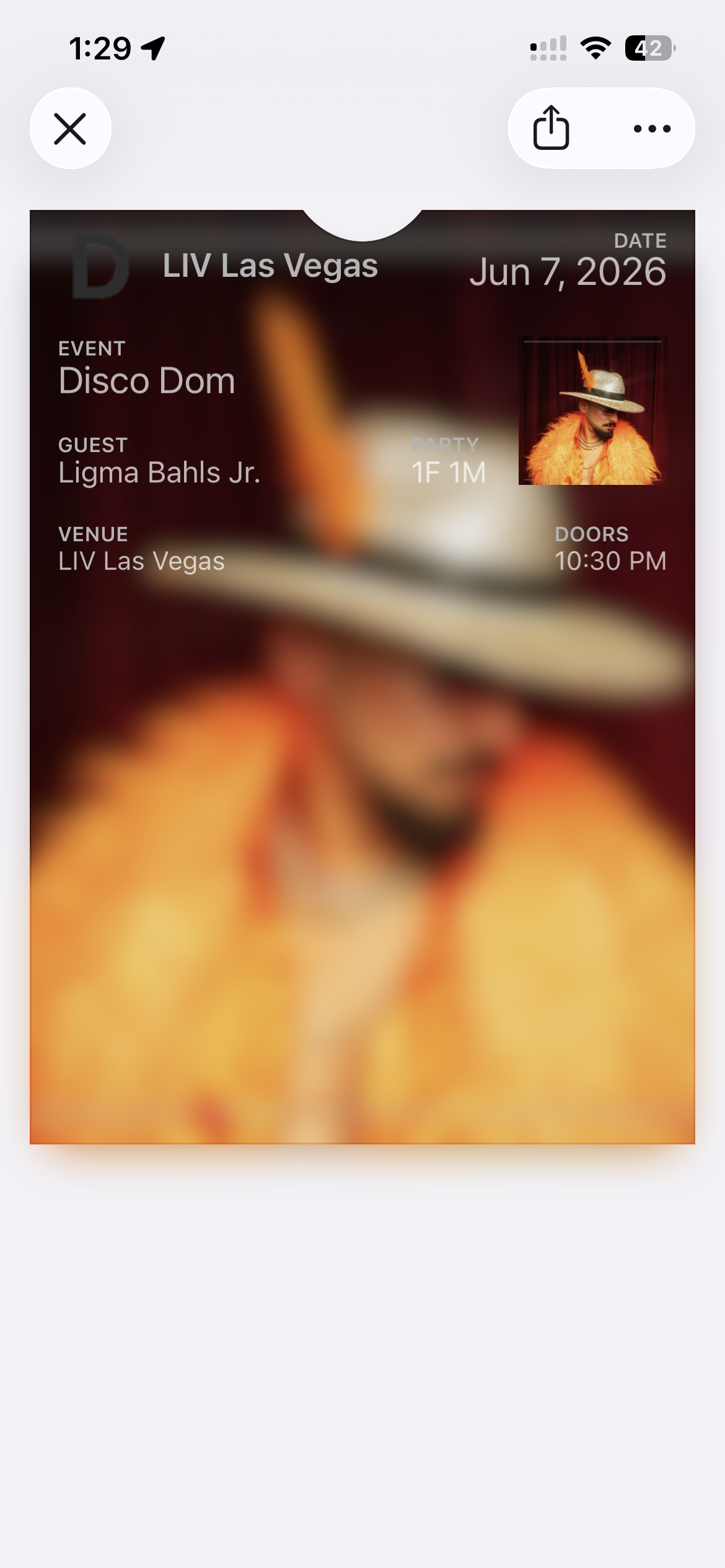Dismiss the pass view with the close control
This screenshot has height=1568, width=725.
click(x=70, y=128)
